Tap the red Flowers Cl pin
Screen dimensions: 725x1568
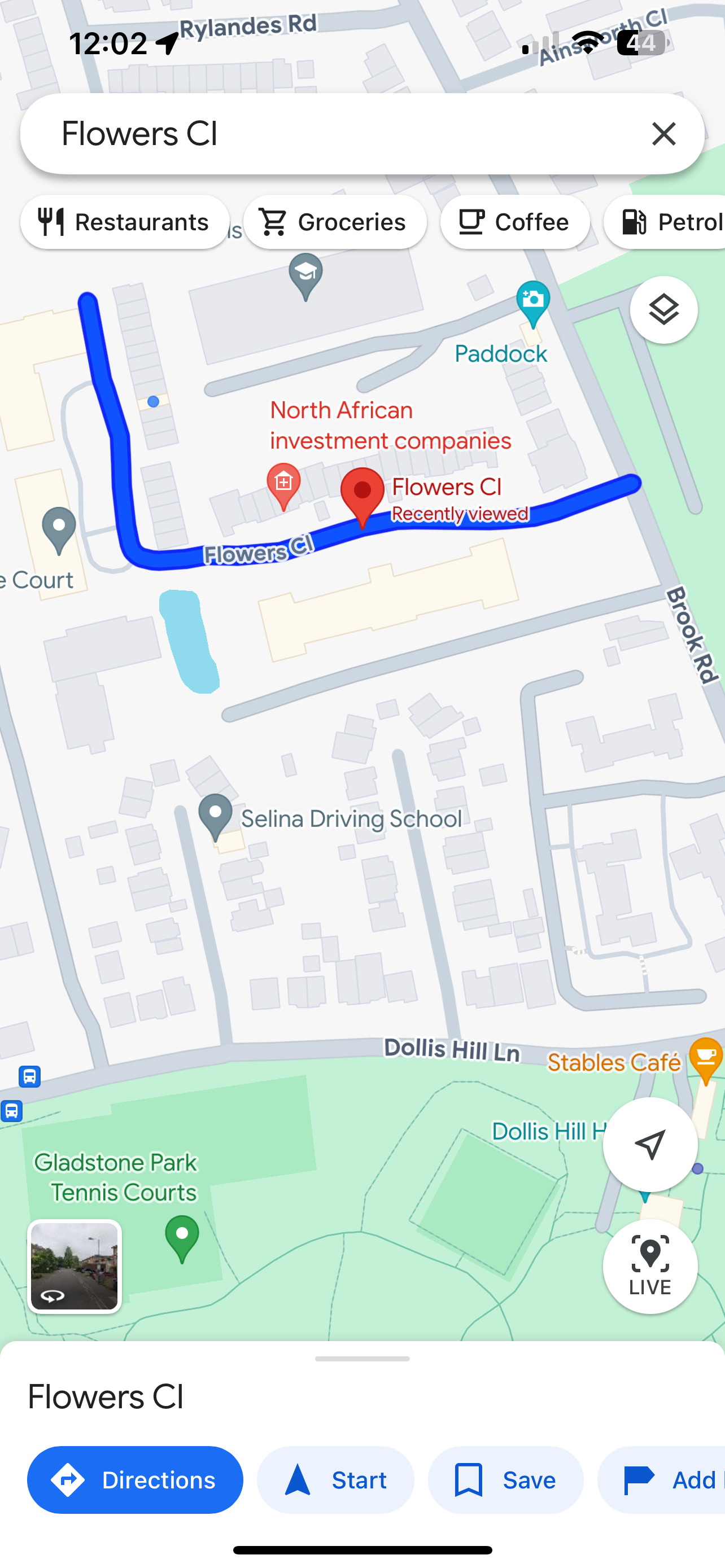click(362, 494)
